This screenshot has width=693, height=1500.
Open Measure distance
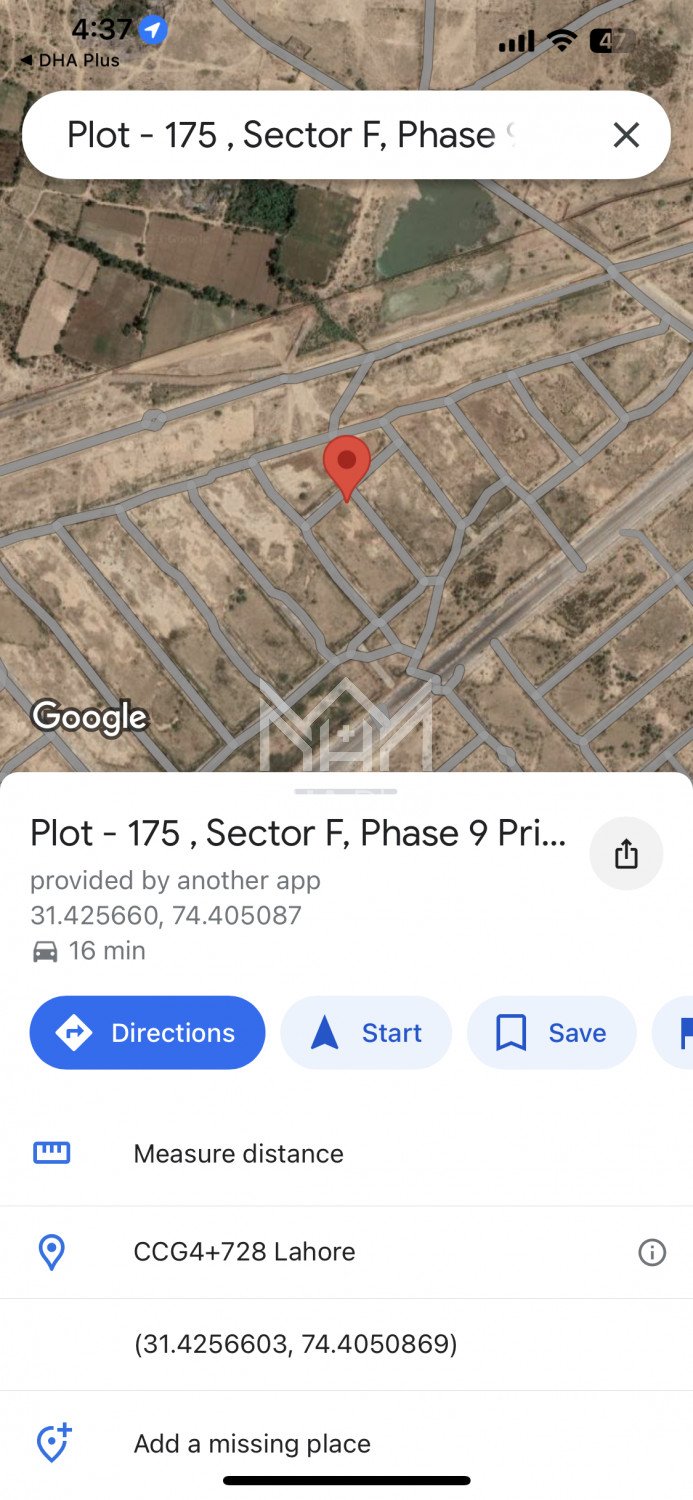point(238,1153)
